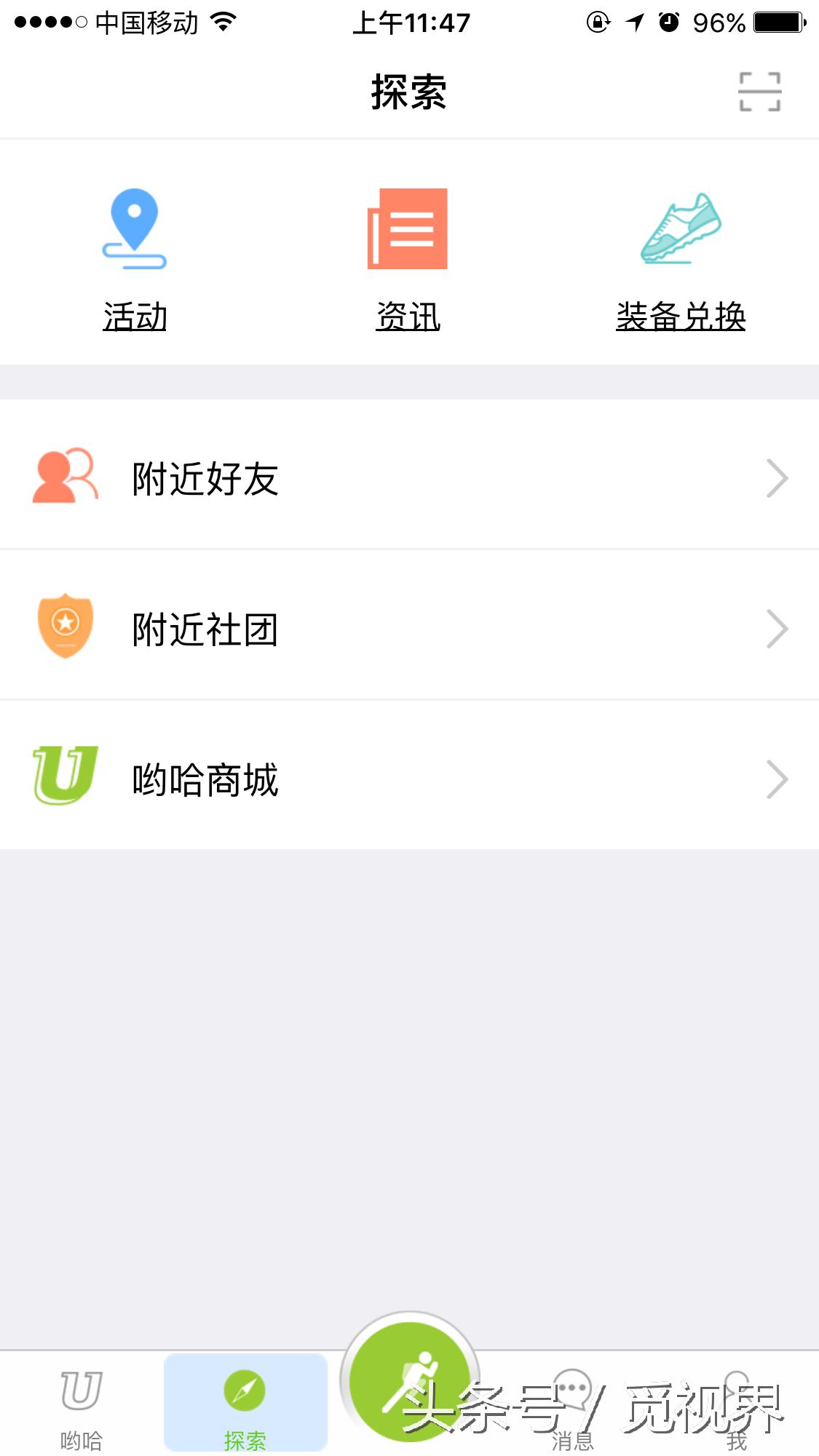Image resolution: width=819 pixels, height=1456 pixels.
Task: Open the 活动 location pin icon
Action: point(135,229)
